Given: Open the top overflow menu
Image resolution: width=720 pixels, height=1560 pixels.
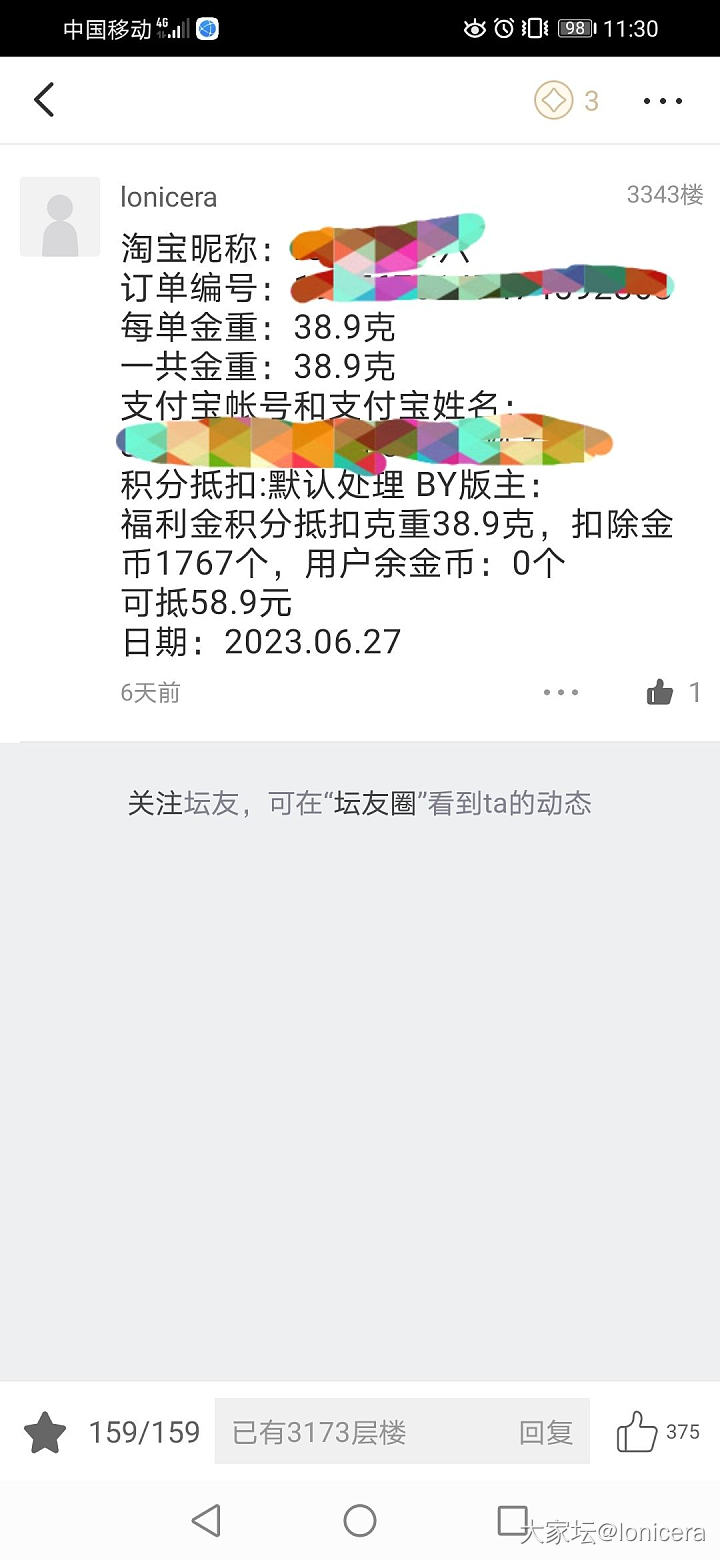Looking at the screenshot, I should tap(662, 101).
